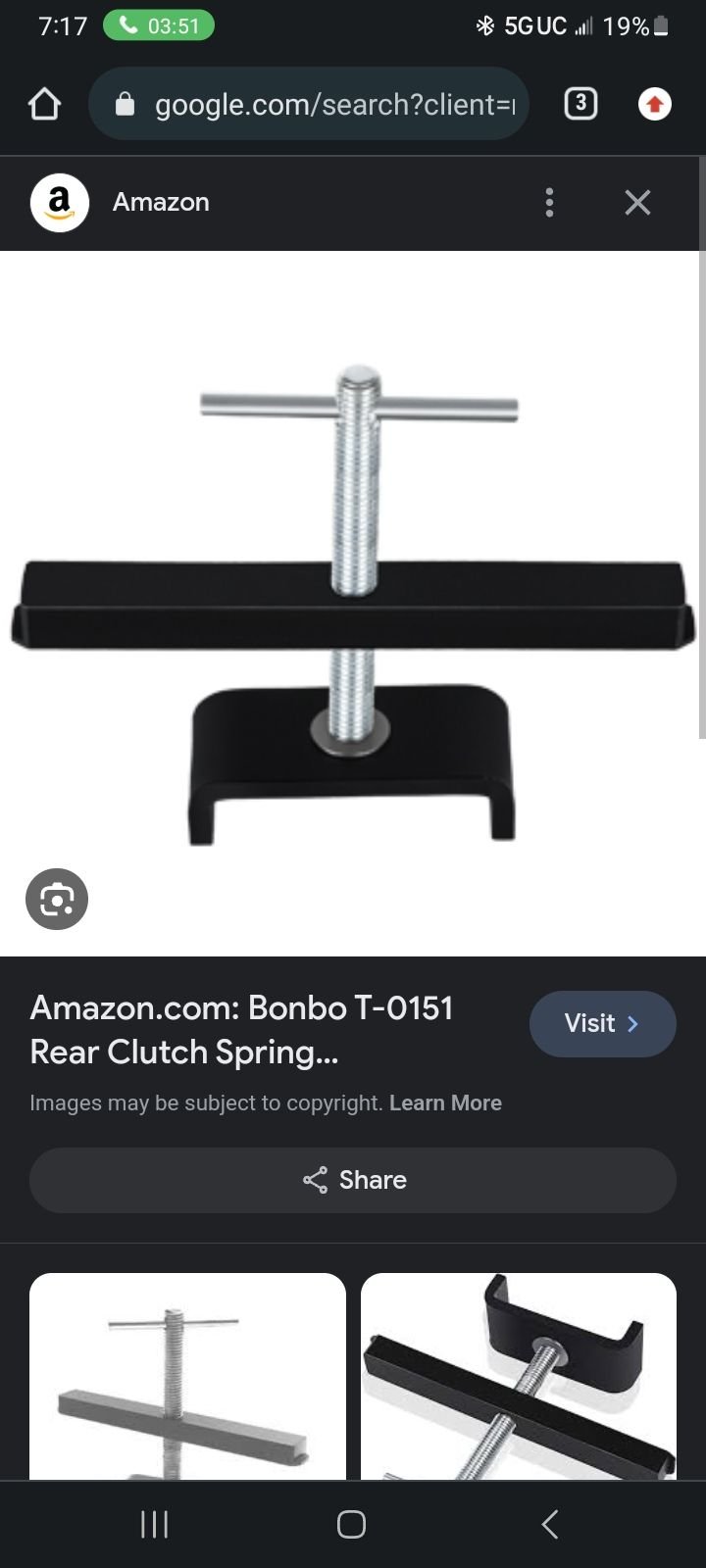Tap the google.com address bar
The height and width of the screenshot is (1568, 706).
point(309,104)
